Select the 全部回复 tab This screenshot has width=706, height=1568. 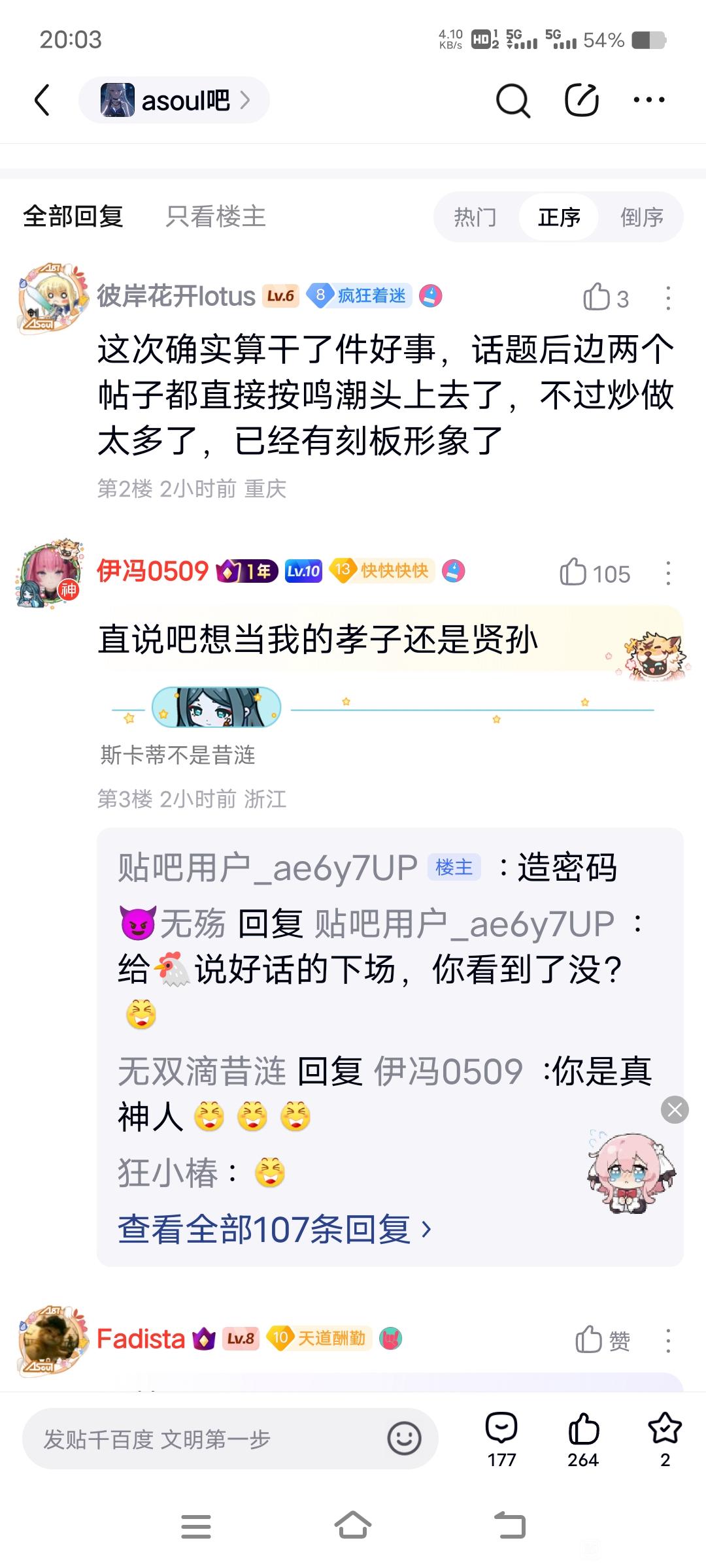[73, 217]
